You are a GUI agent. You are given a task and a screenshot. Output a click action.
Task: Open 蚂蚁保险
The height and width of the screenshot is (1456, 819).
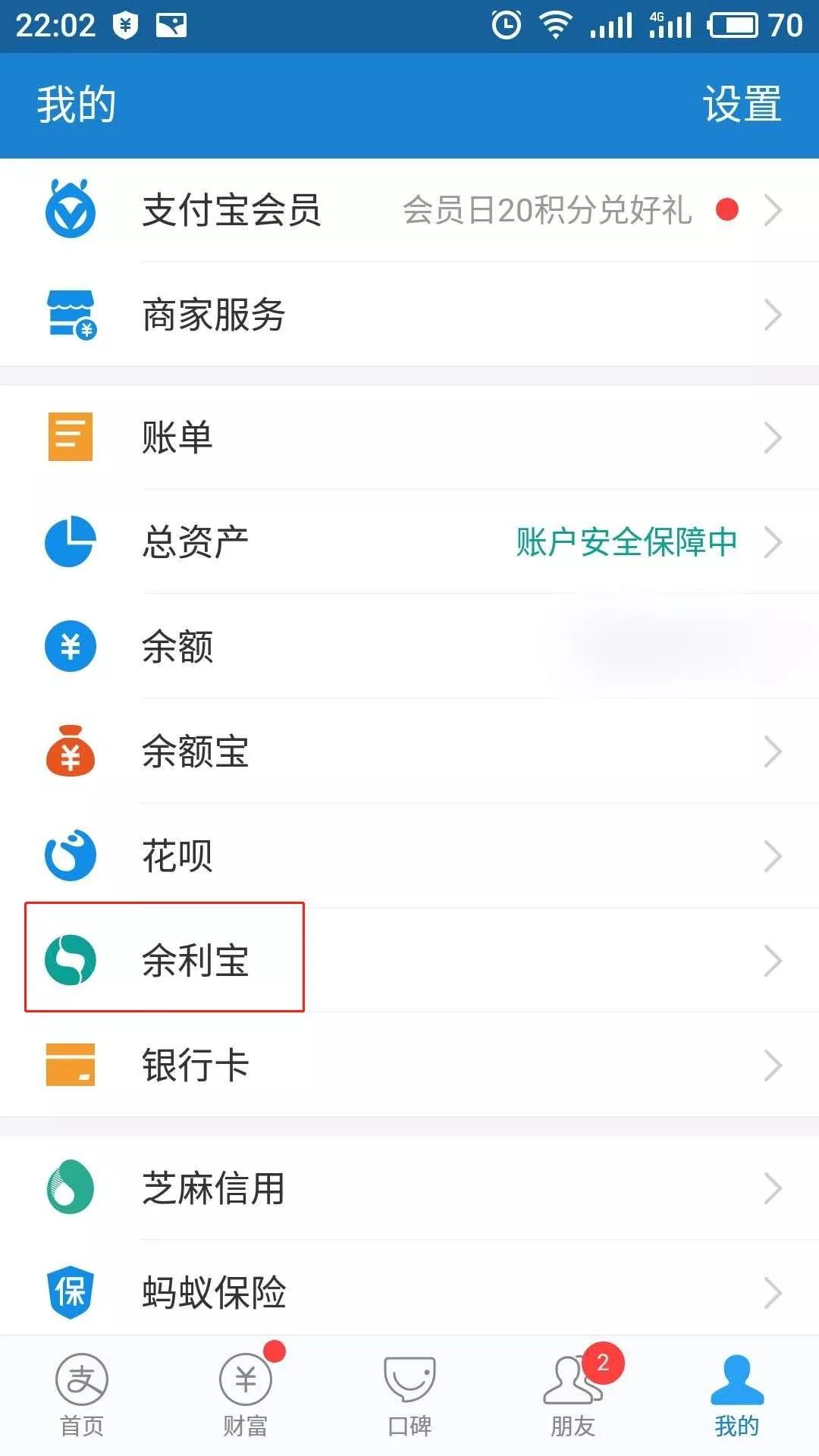coord(409,1291)
